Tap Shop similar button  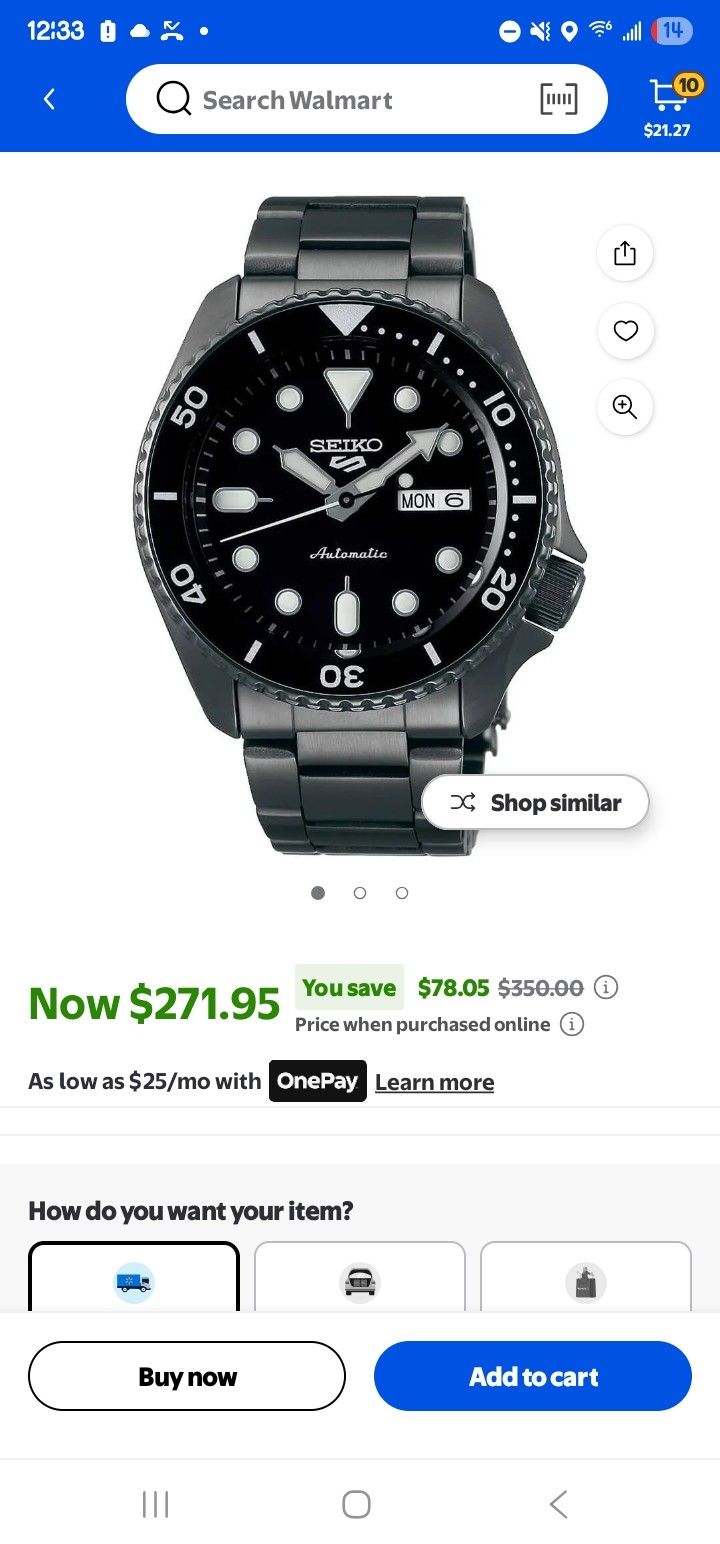[x=535, y=802]
